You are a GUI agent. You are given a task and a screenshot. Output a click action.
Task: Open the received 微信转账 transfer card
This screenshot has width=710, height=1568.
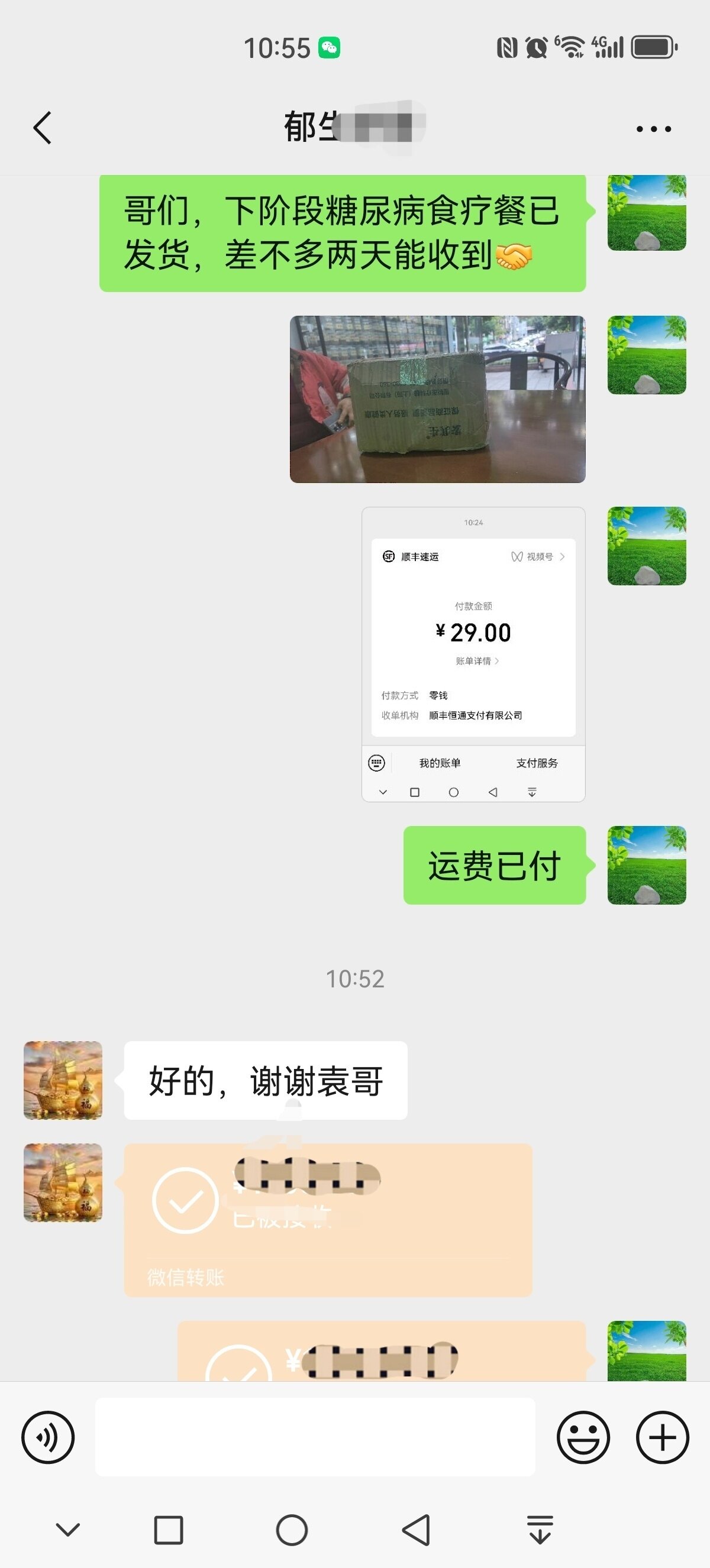click(x=328, y=1220)
